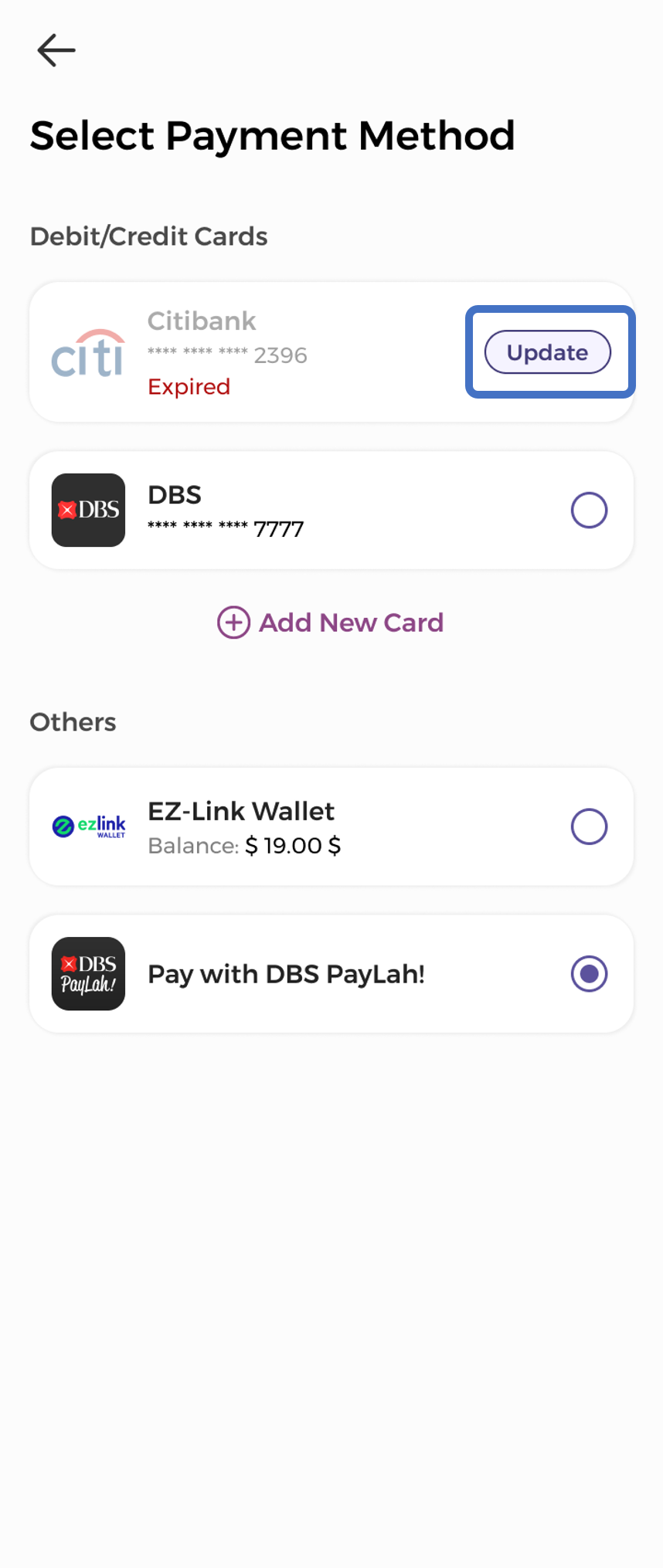Select the DBS card ending 7777
The image size is (663, 1568).
[589, 511]
